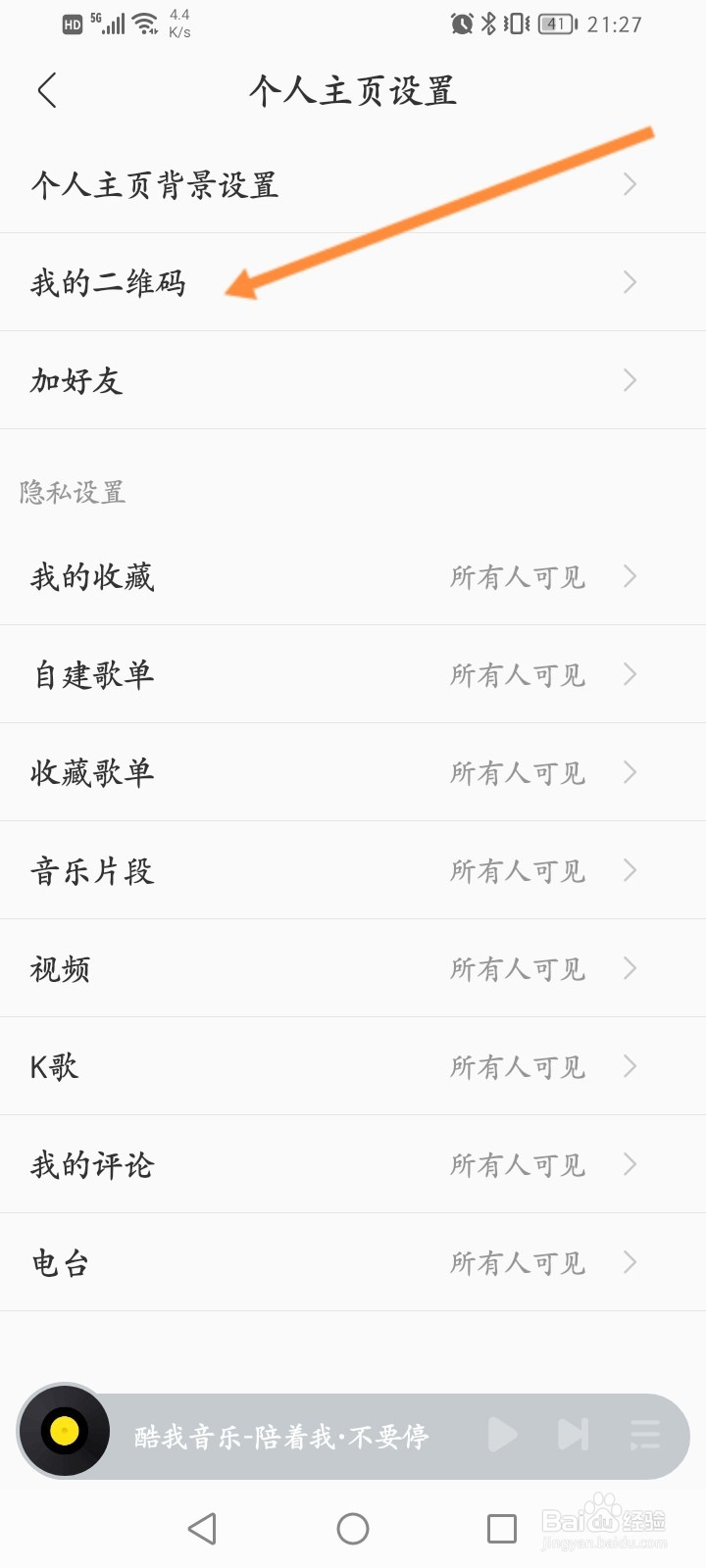Image resolution: width=706 pixels, height=1568 pixels.
Task: Open the 我的二维码 chevron
Action: (x=630, y=282)
